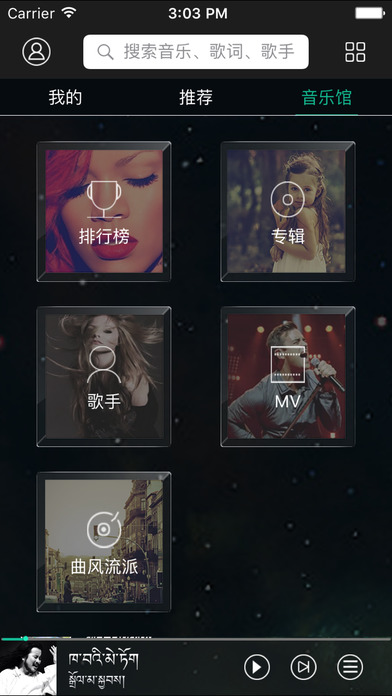Image resolution: width=392 pixels, height=696 pixels.
Task: Skip to the next track
Action: click(x=304, y=667)
